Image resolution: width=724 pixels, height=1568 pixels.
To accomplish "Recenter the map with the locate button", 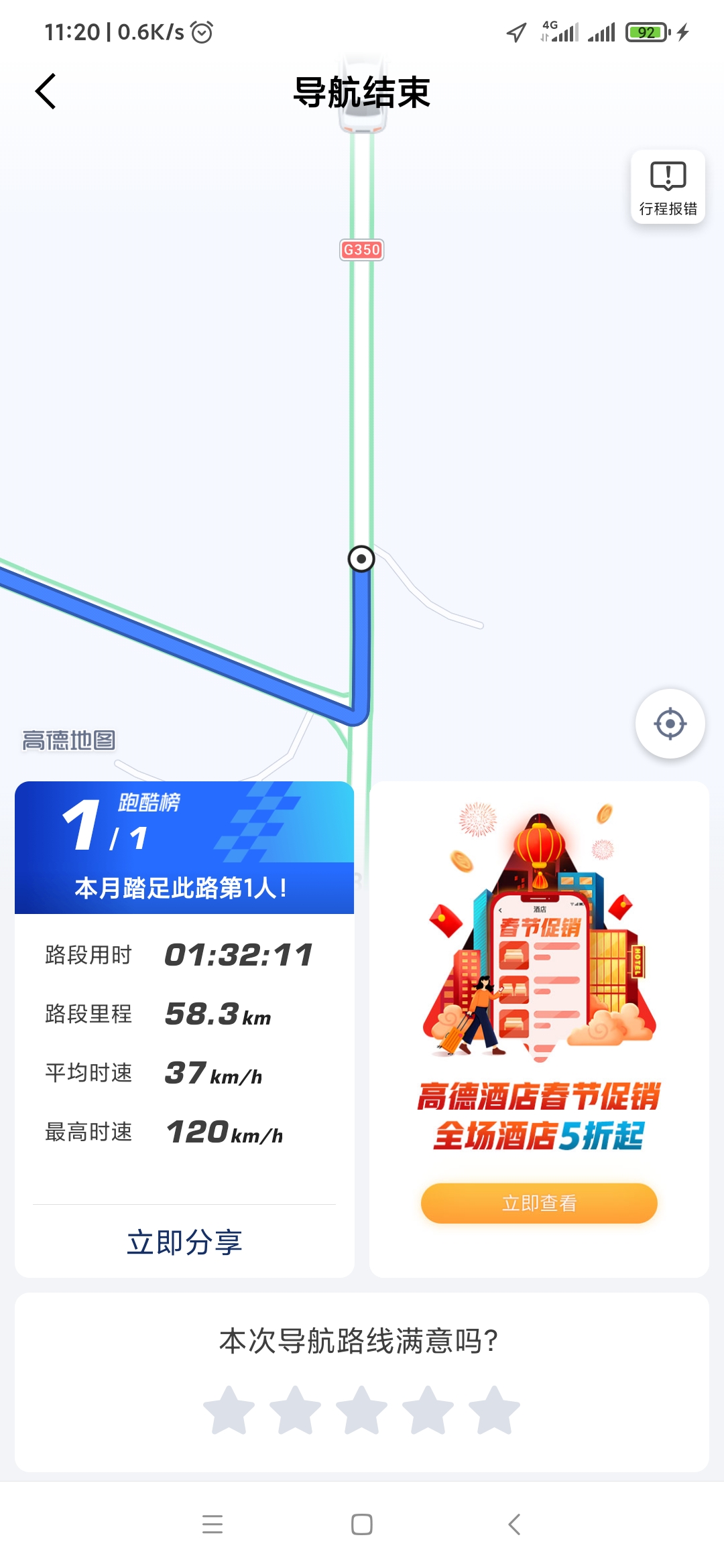I will tap(670, 724).
